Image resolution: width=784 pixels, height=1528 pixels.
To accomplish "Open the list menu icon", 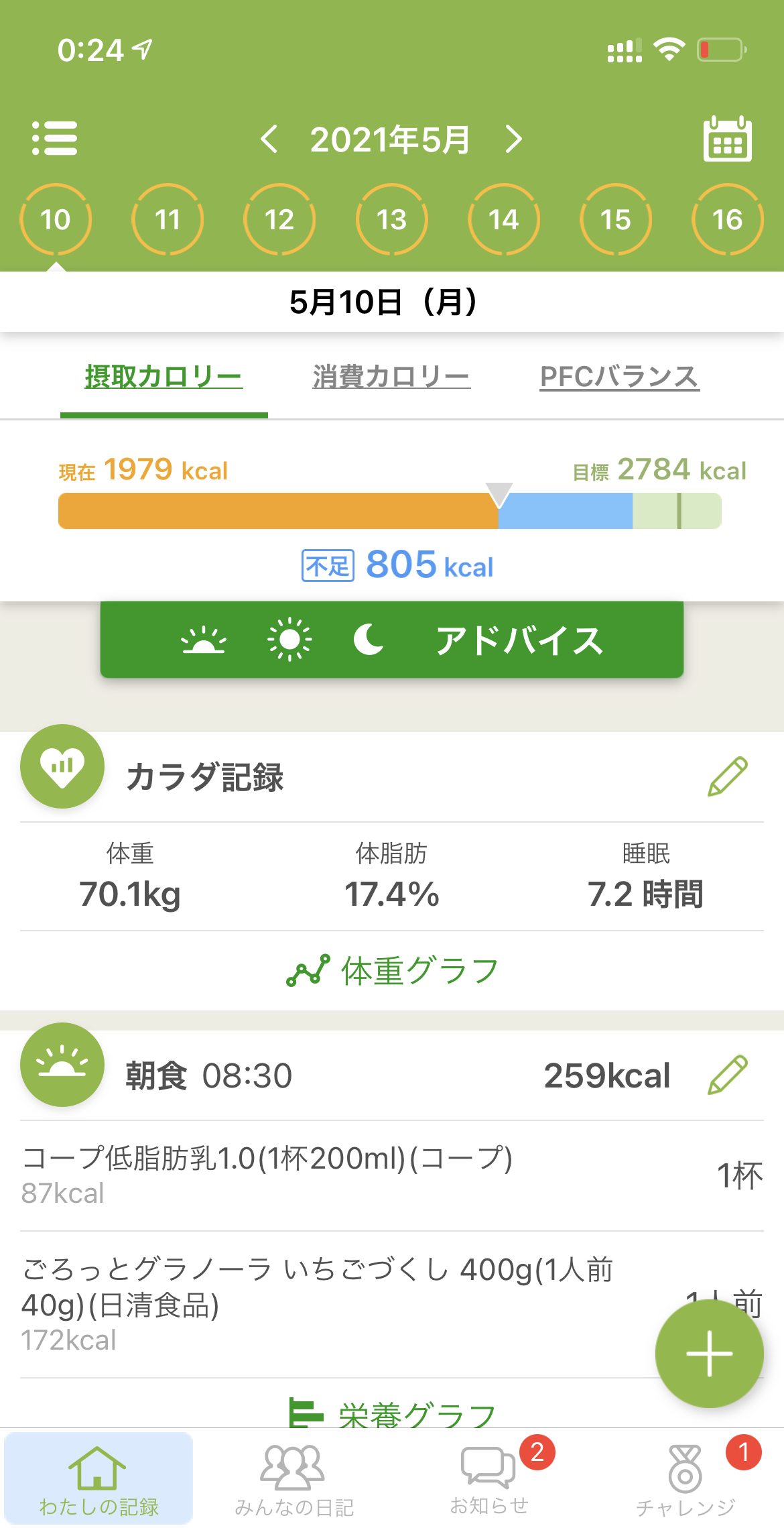I will point(55,138).
